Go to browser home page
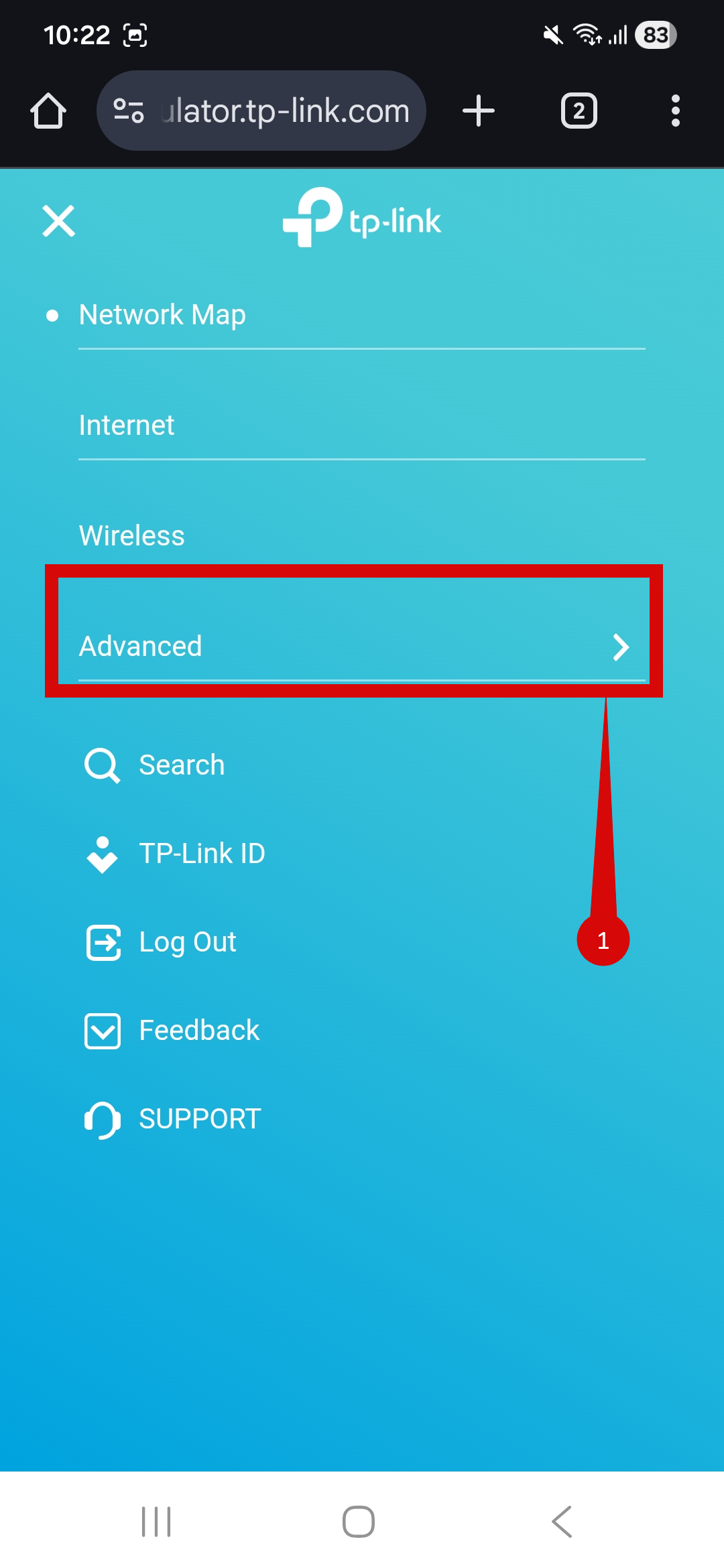724x1568 pixels. pyautogui.click(x=48, y=111)
